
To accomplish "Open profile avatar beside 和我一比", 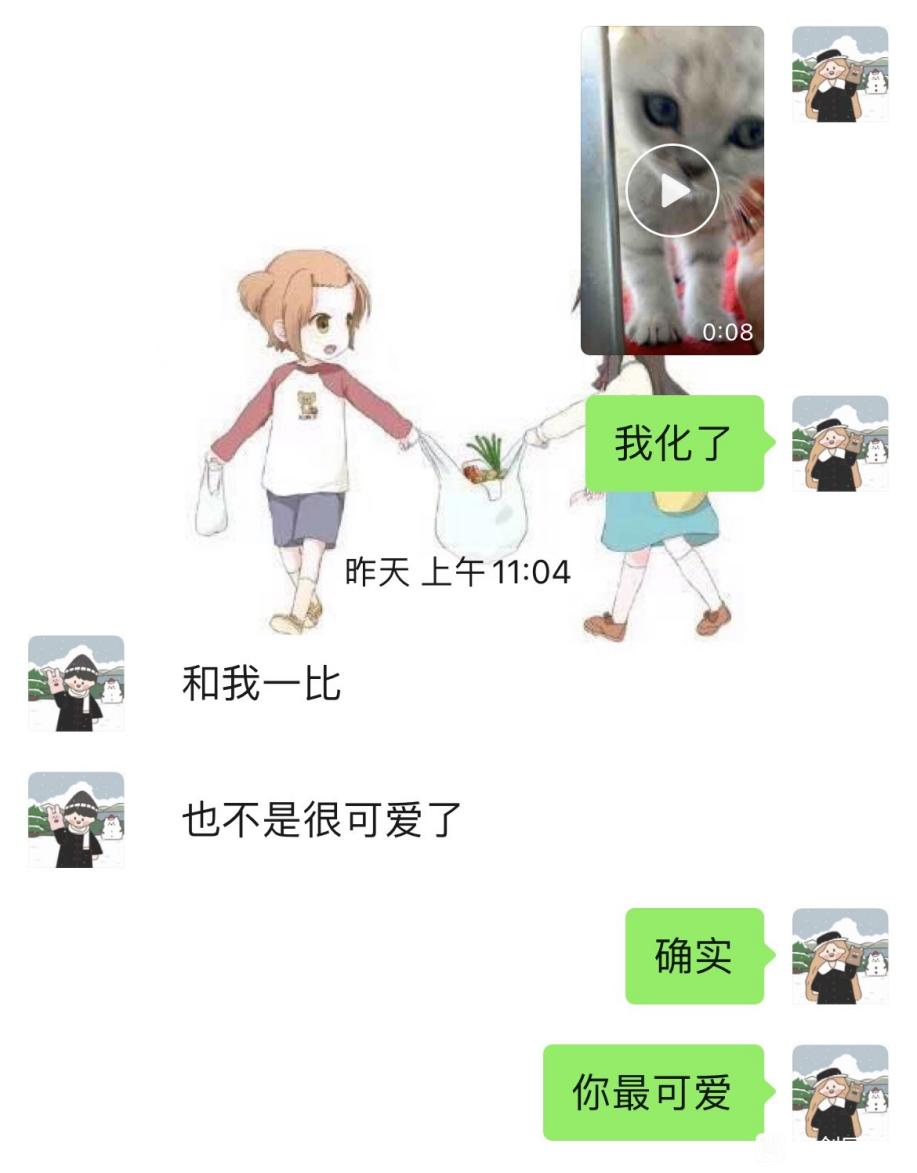I will point(76,683).
